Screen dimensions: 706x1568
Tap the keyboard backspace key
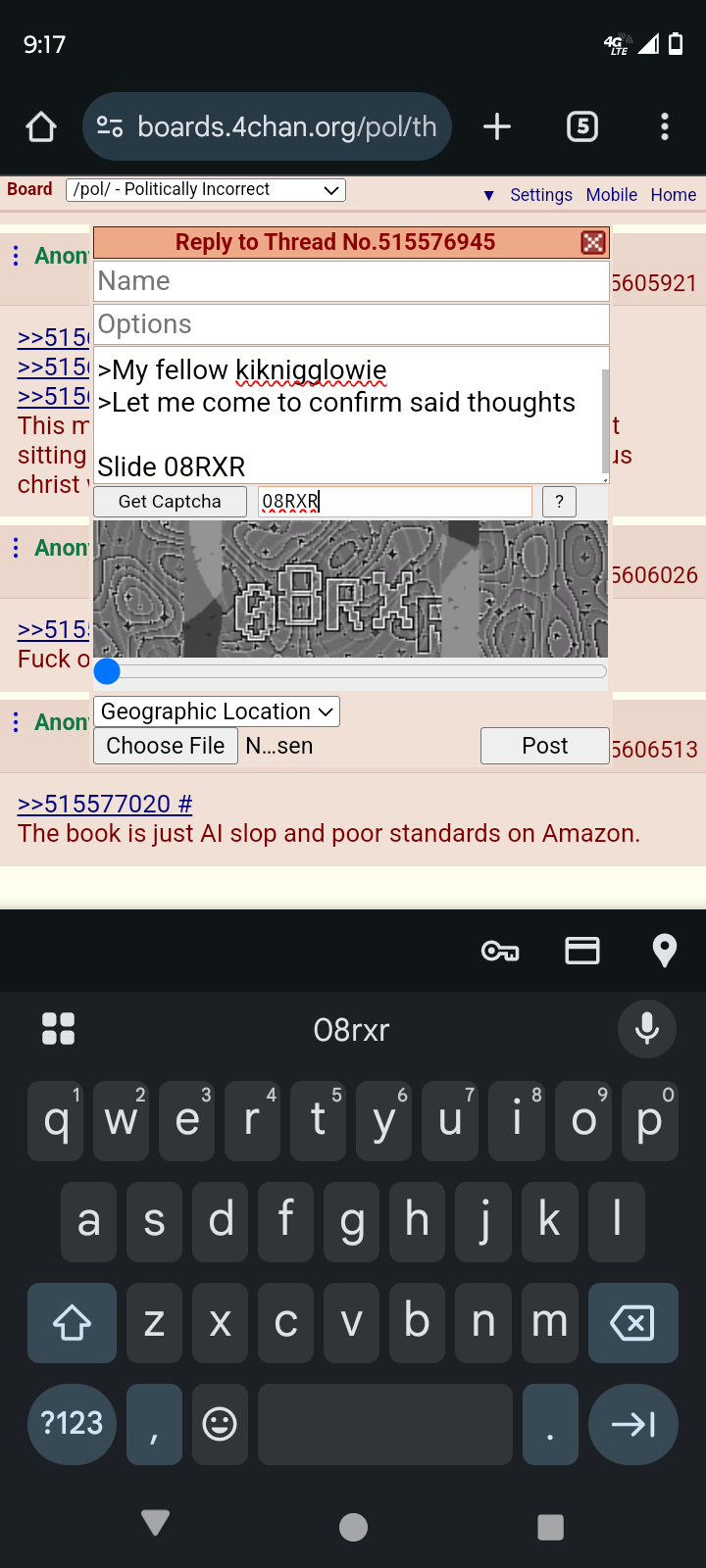632,1323
